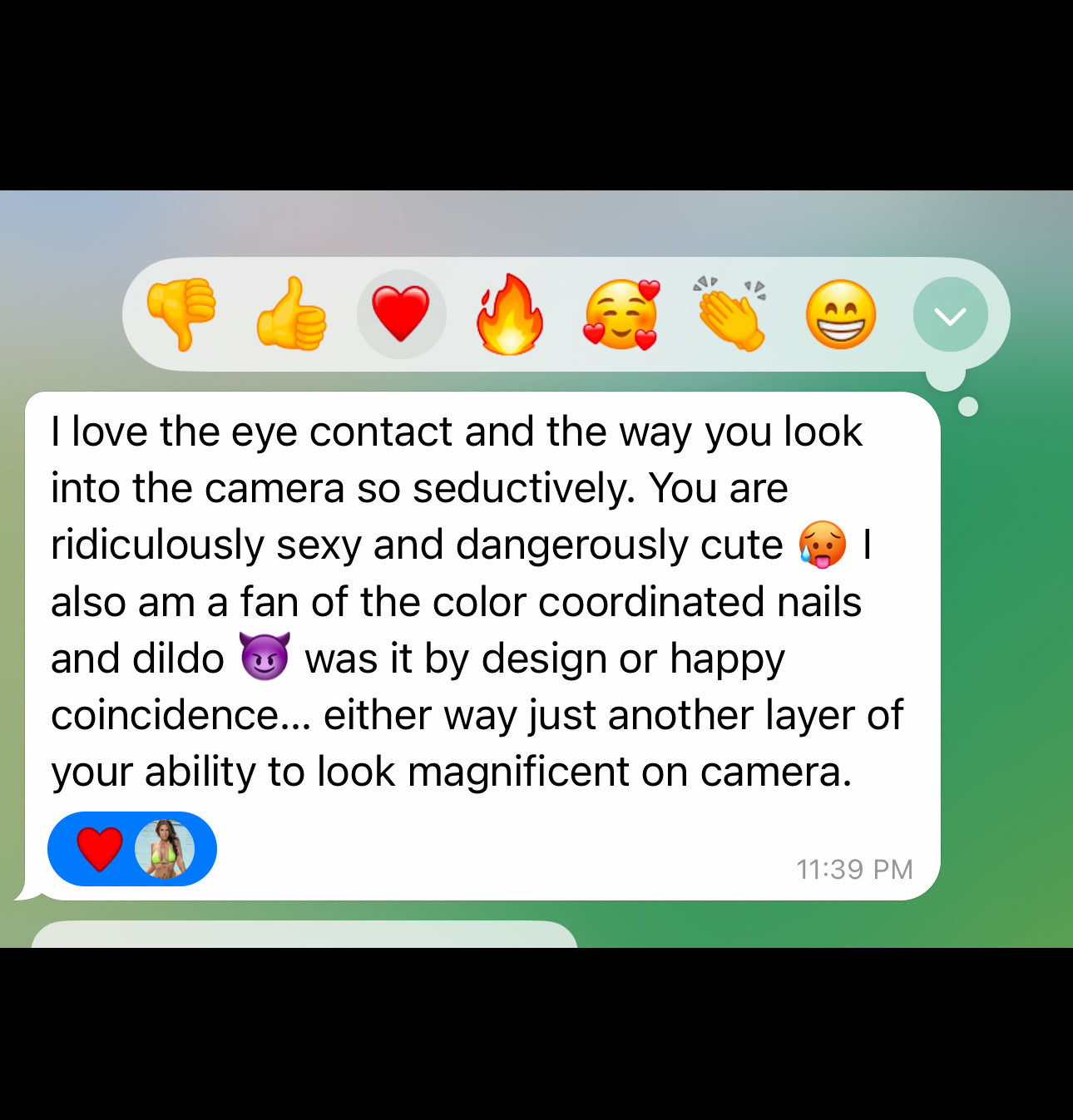
Task: Tap the heart reaction pill on the message
Action: (132, 849)
